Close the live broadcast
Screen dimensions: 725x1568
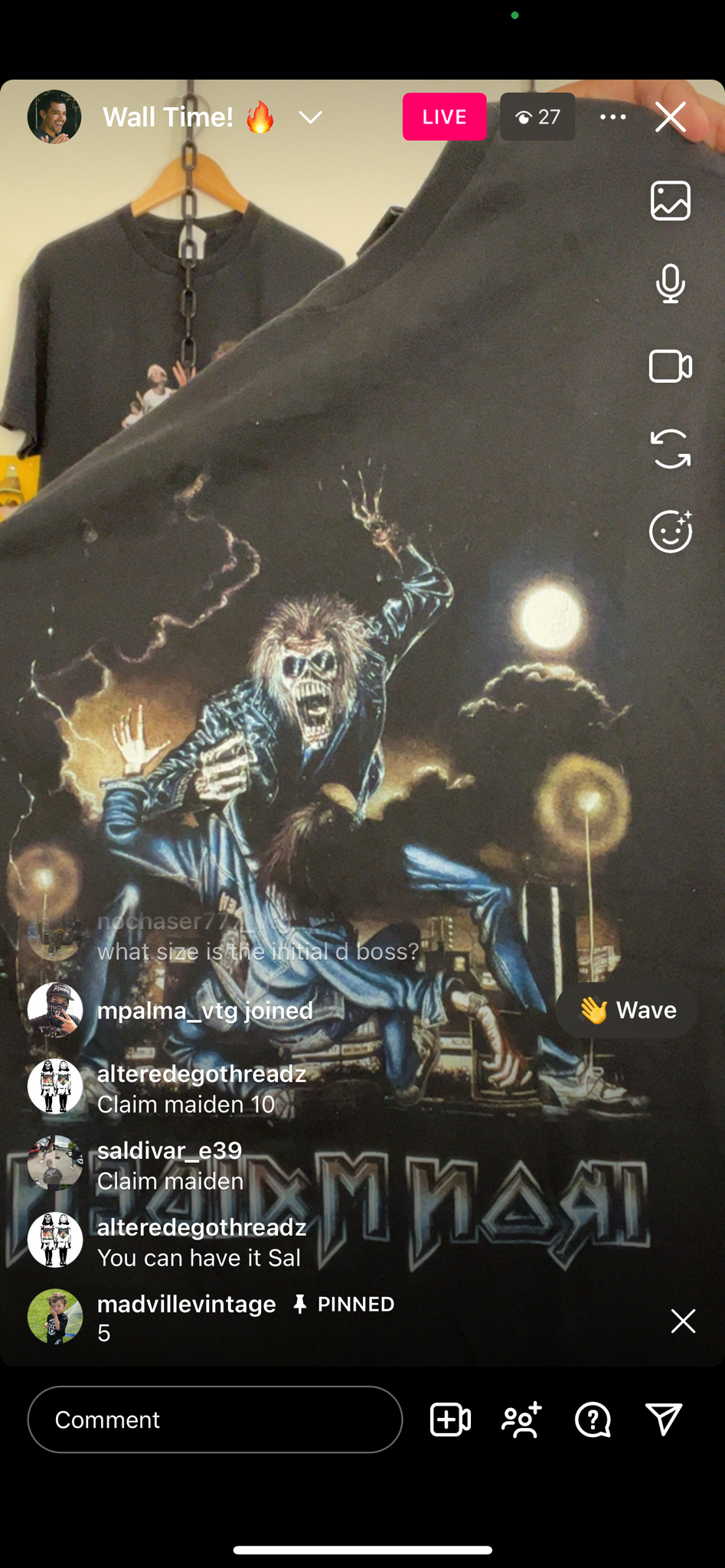pyautogui.click(x=671, y=117)
